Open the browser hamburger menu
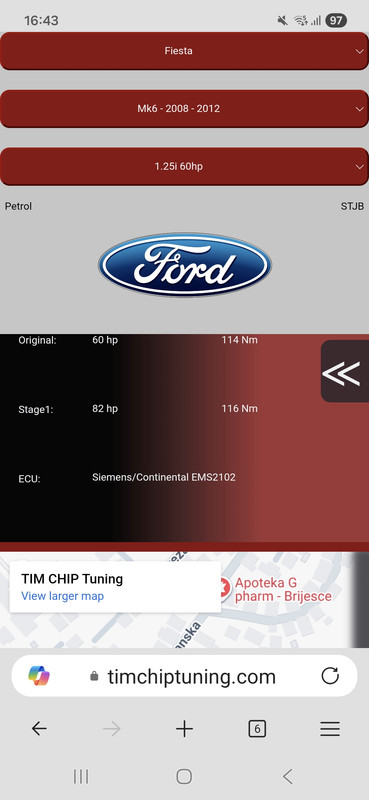Screen dimensions: 369x800 pos(330,729)
